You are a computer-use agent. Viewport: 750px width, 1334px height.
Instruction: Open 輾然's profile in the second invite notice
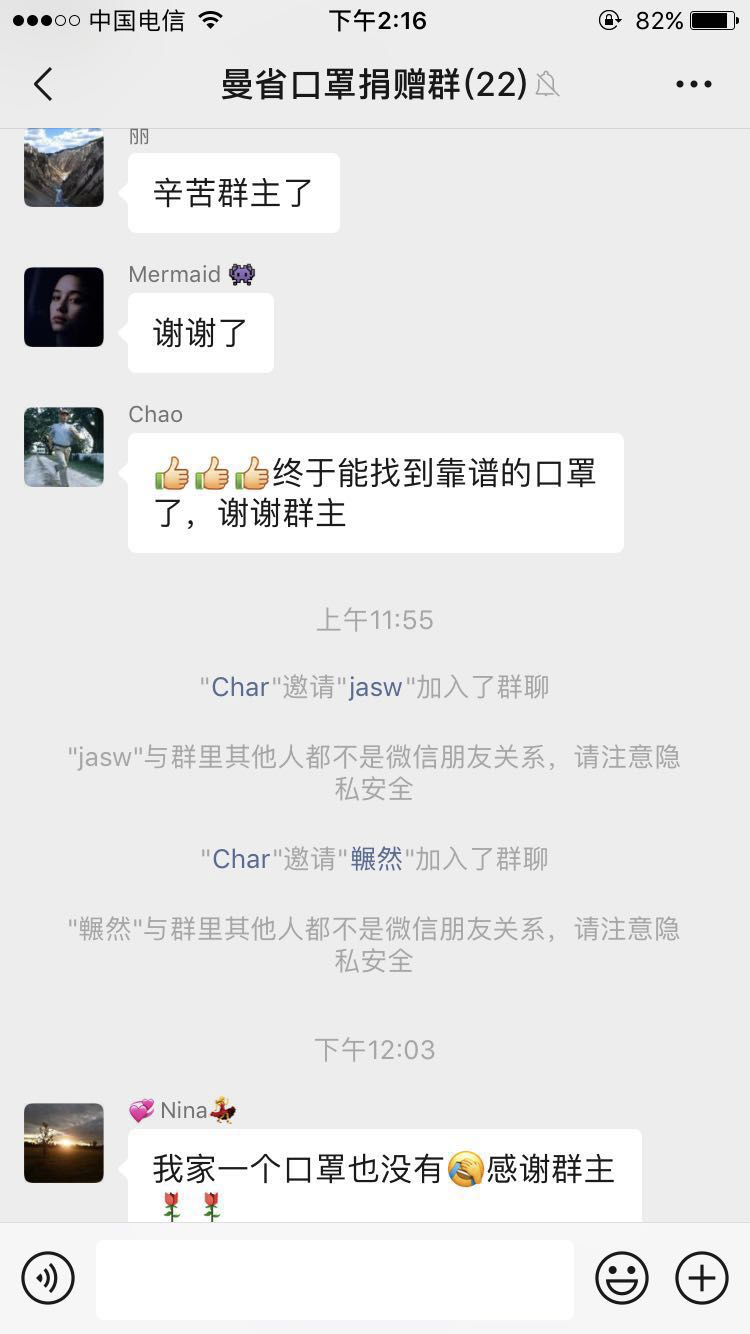point(376,859)
